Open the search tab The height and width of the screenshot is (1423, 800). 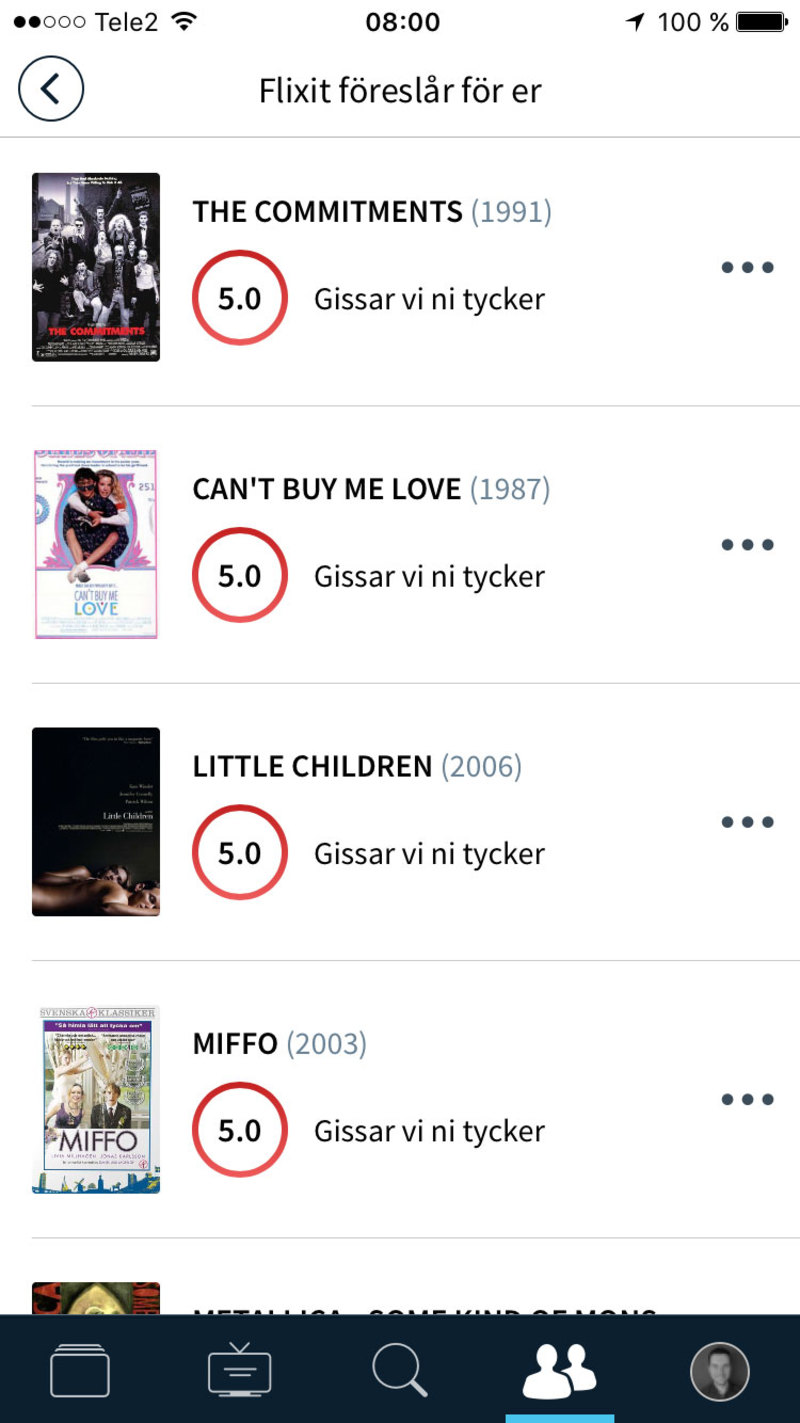[x=400, y=1370]
